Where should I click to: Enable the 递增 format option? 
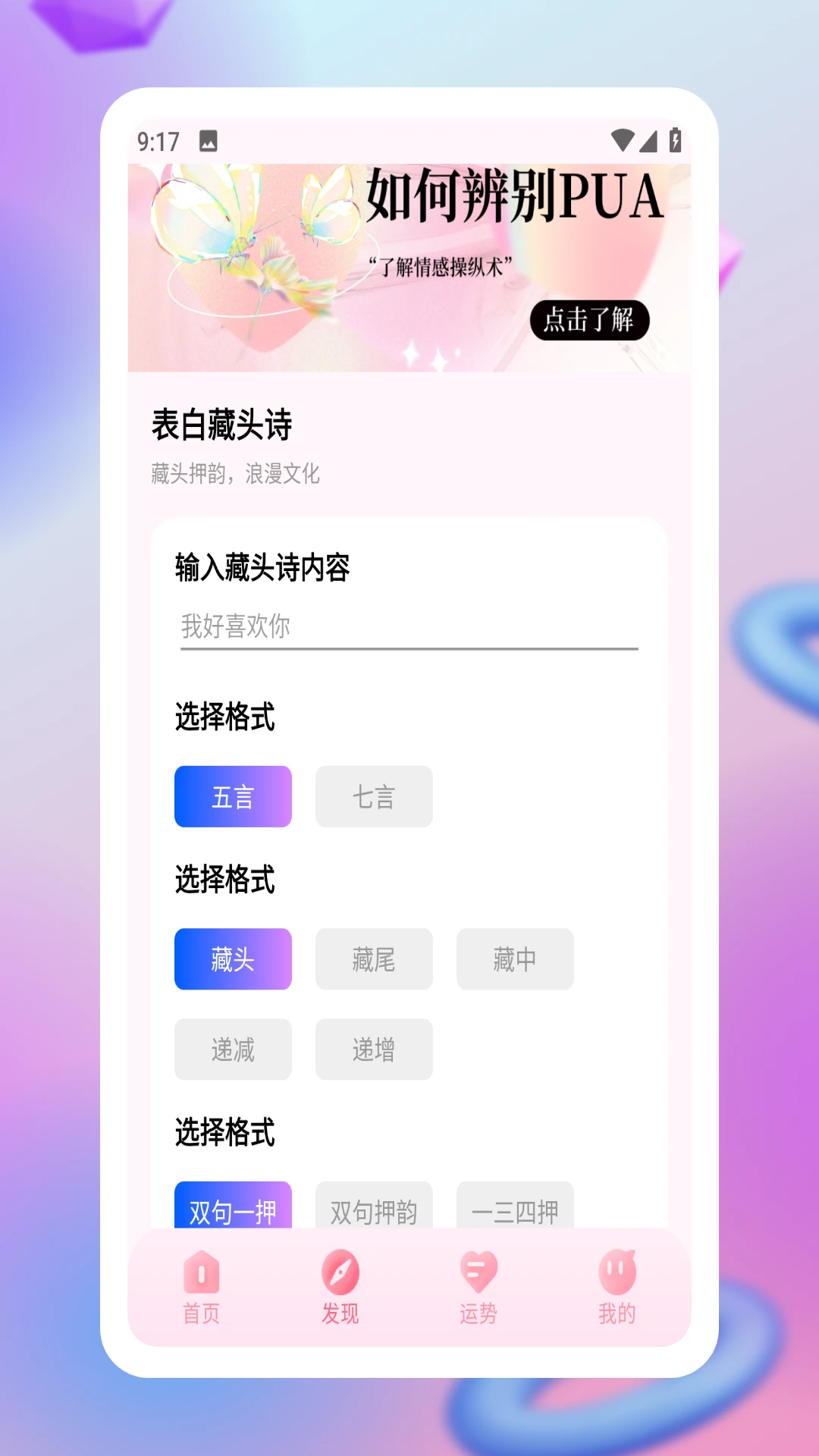tap(374, 1050)
